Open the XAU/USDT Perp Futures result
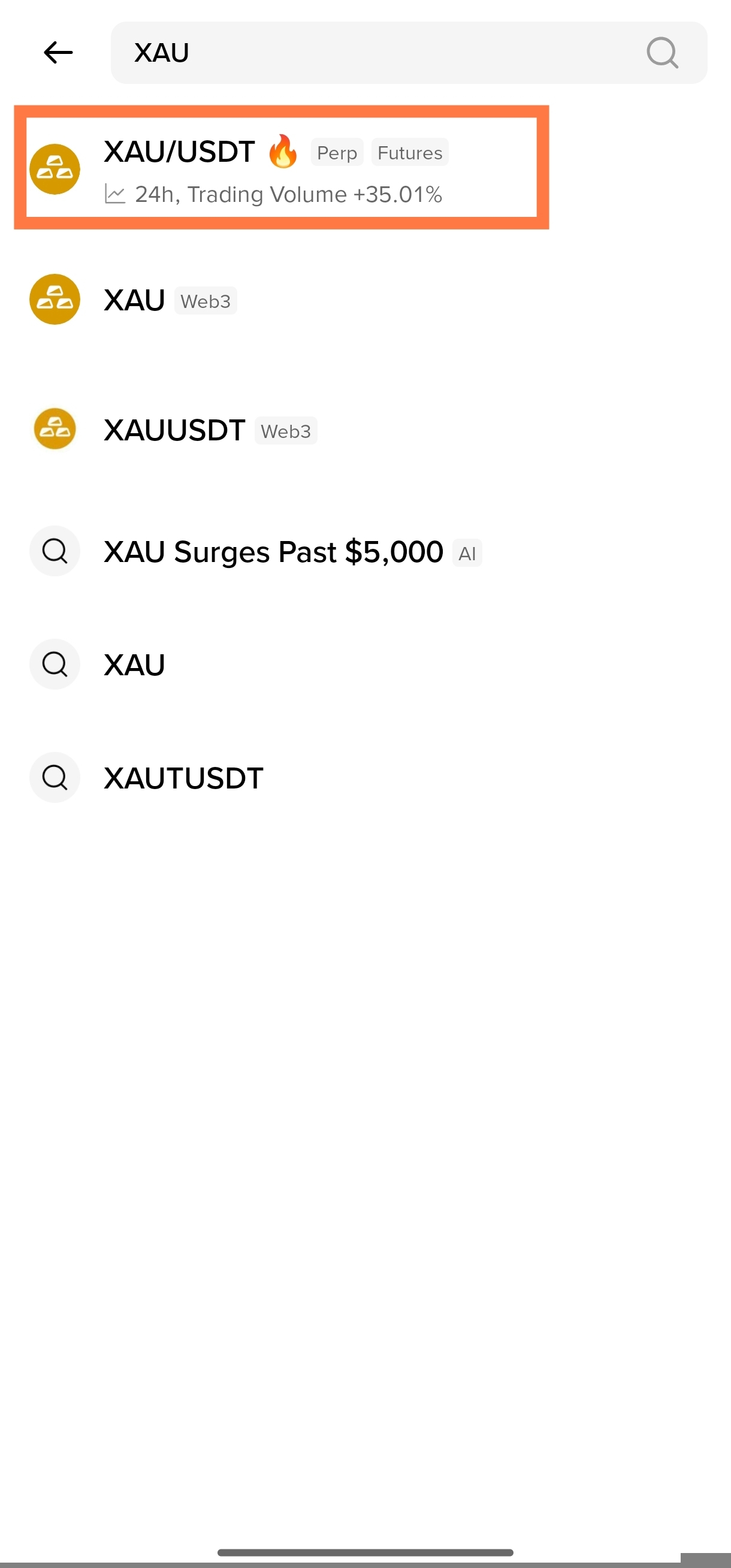Screen dimensions: 731x1568 tap(274, 168)
